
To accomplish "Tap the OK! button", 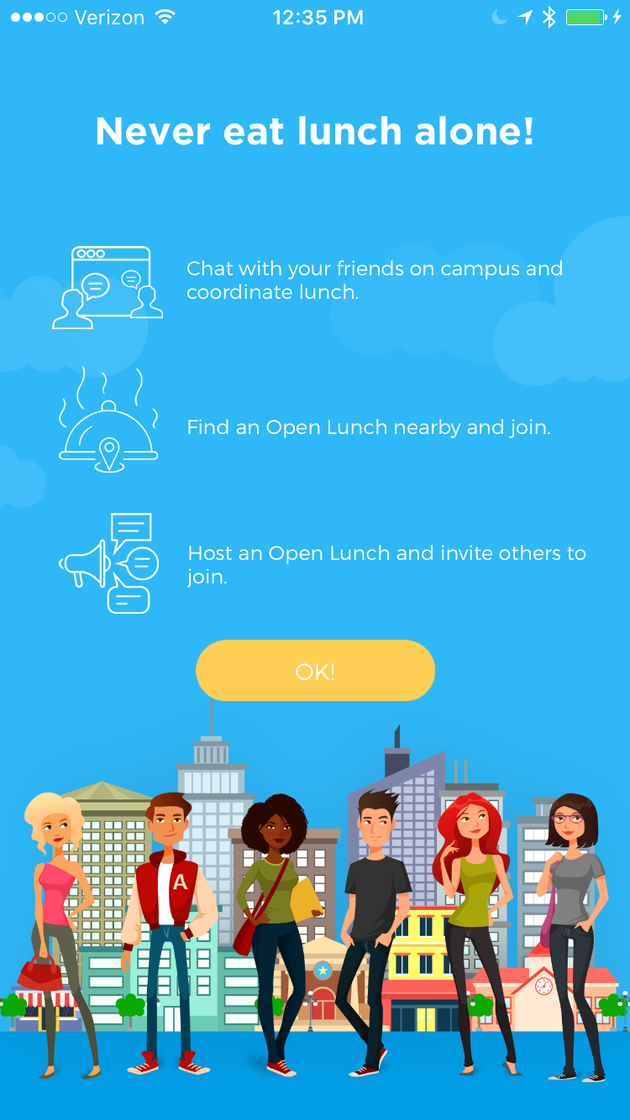I will 315,671.
